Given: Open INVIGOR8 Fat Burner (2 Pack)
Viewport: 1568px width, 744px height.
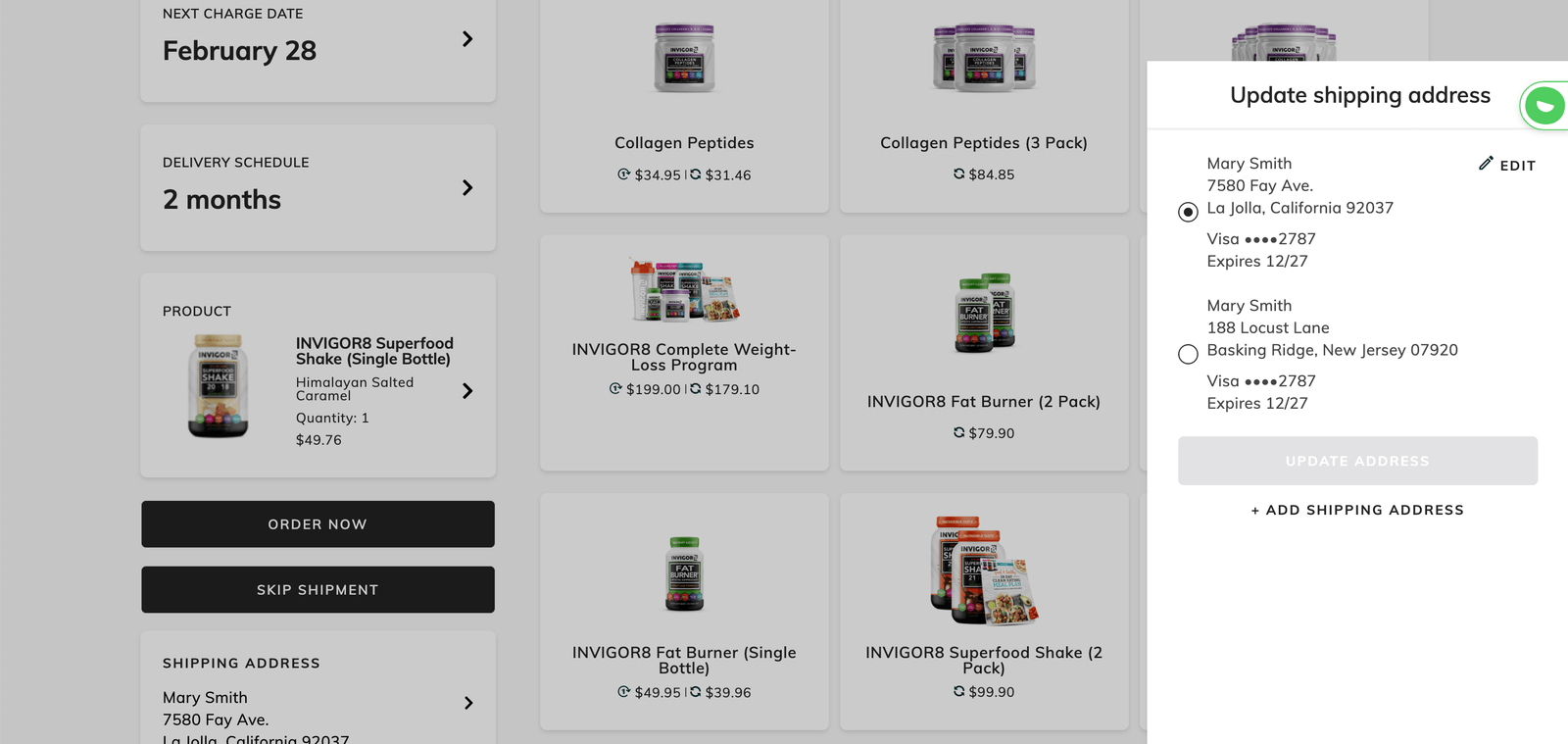Looking at the screenshot, I should (x=984, y=351).
